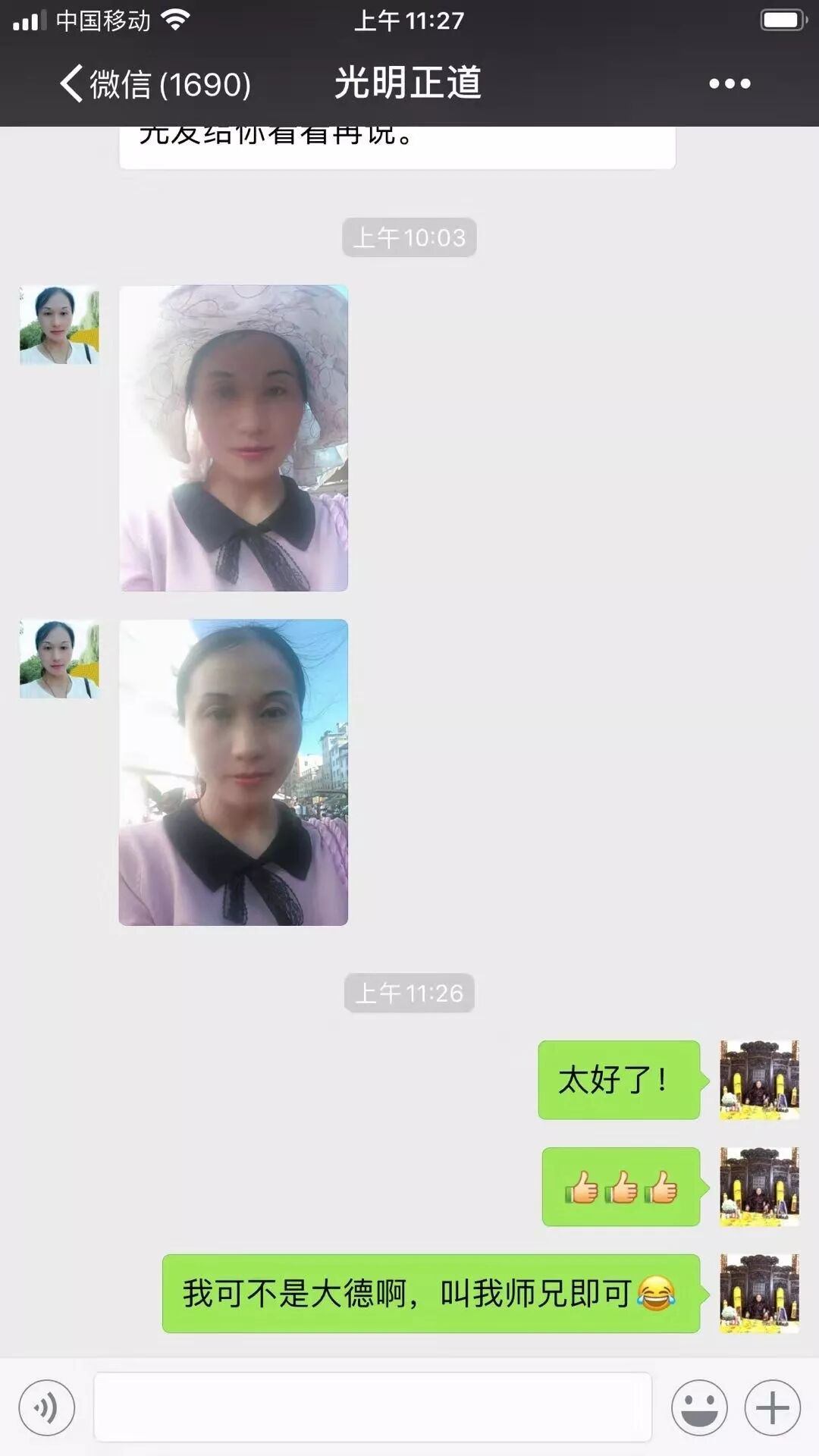Open the chat info overflow menu

point(730,83)
